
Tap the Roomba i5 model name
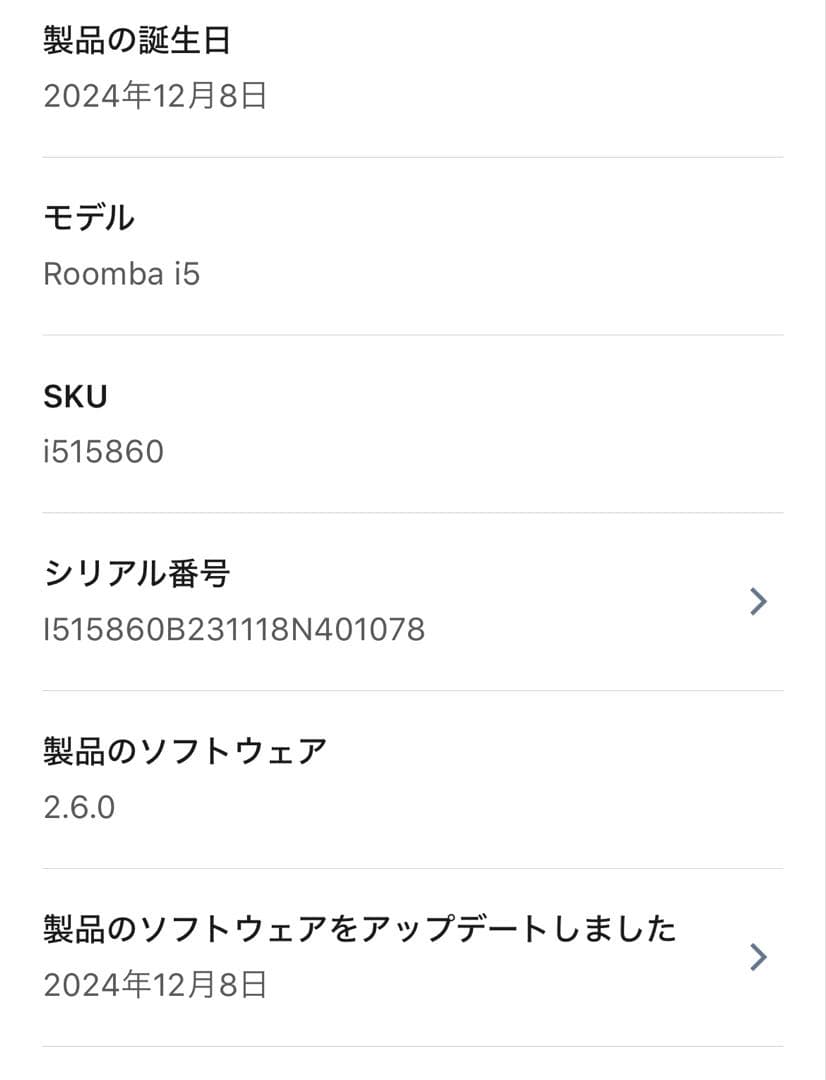123,275
